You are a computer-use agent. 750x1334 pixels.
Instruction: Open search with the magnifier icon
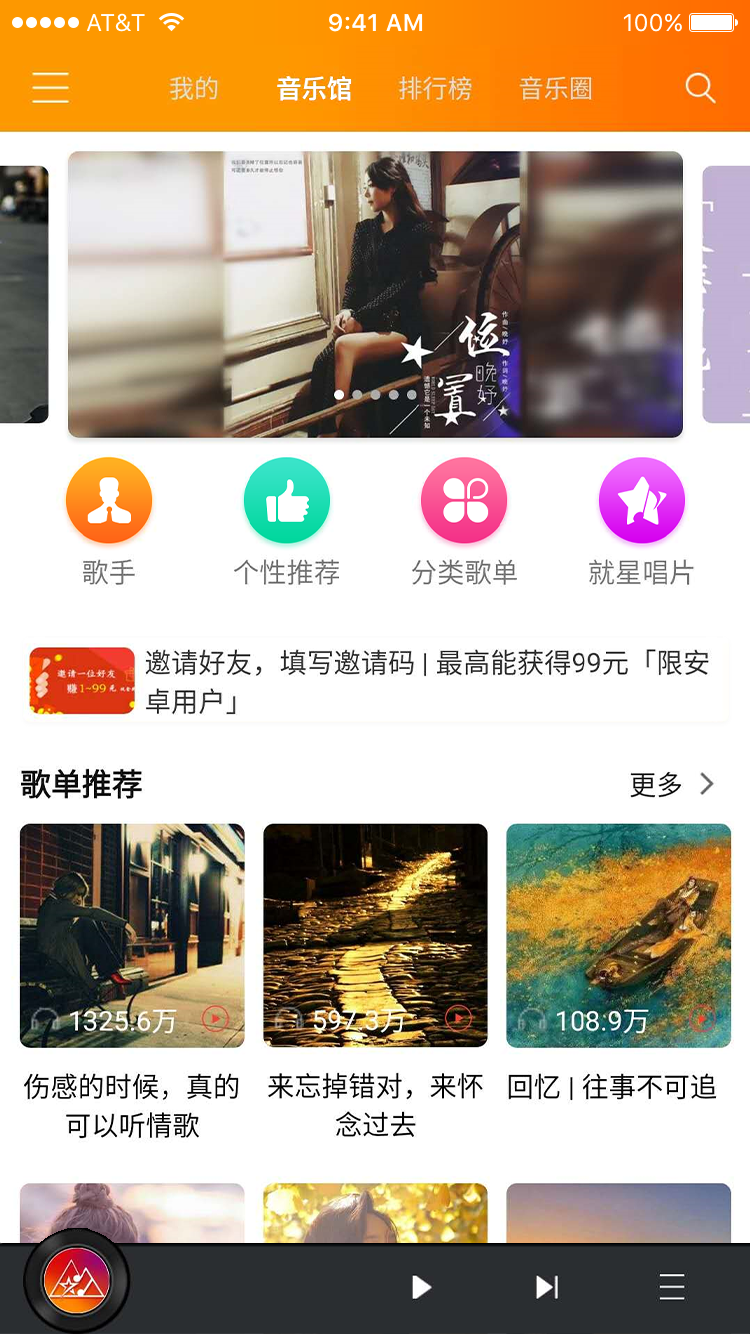pyautogui.click(x=699, y=88)
